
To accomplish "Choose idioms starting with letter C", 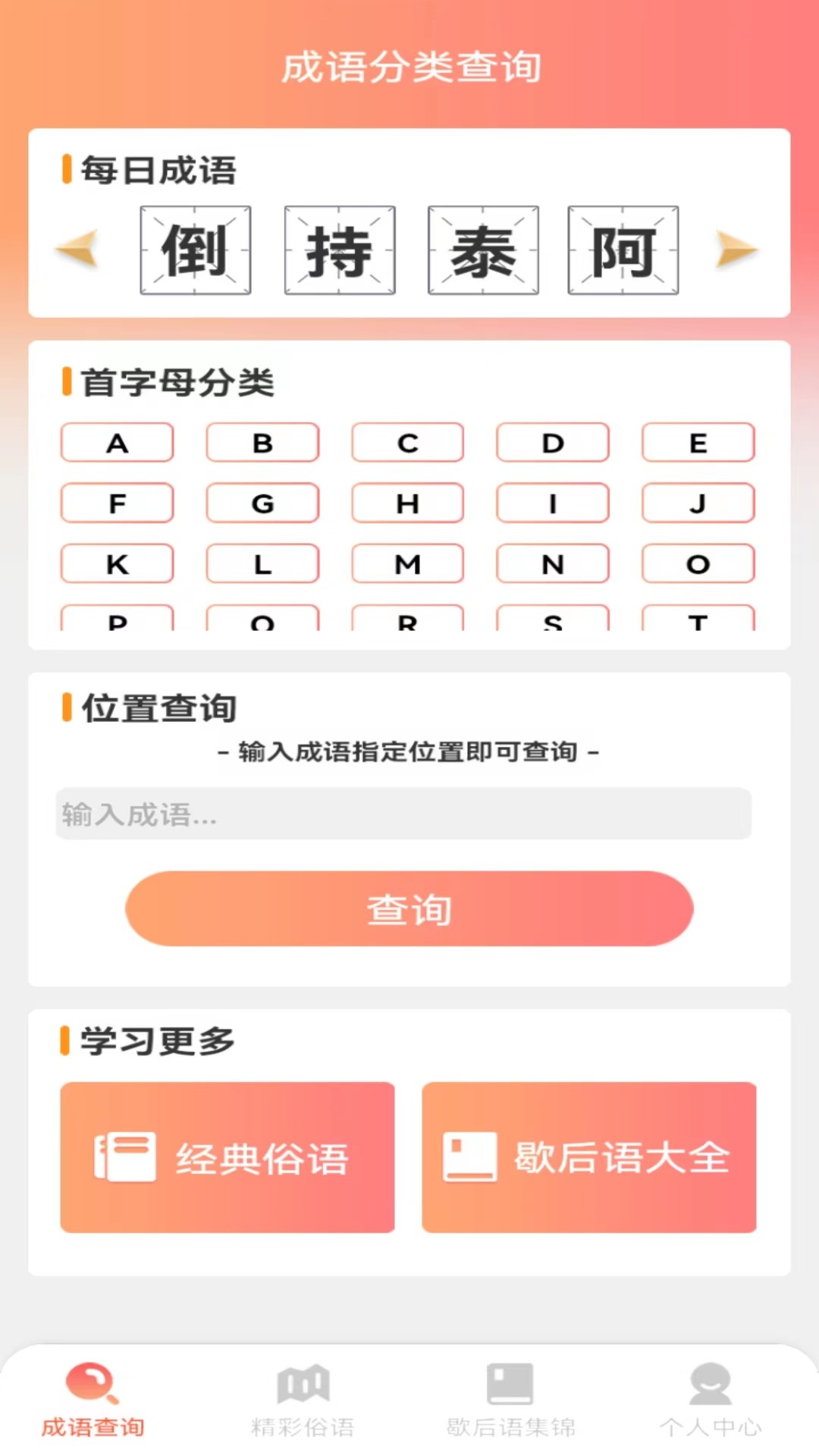I will [x=407, y=443].
